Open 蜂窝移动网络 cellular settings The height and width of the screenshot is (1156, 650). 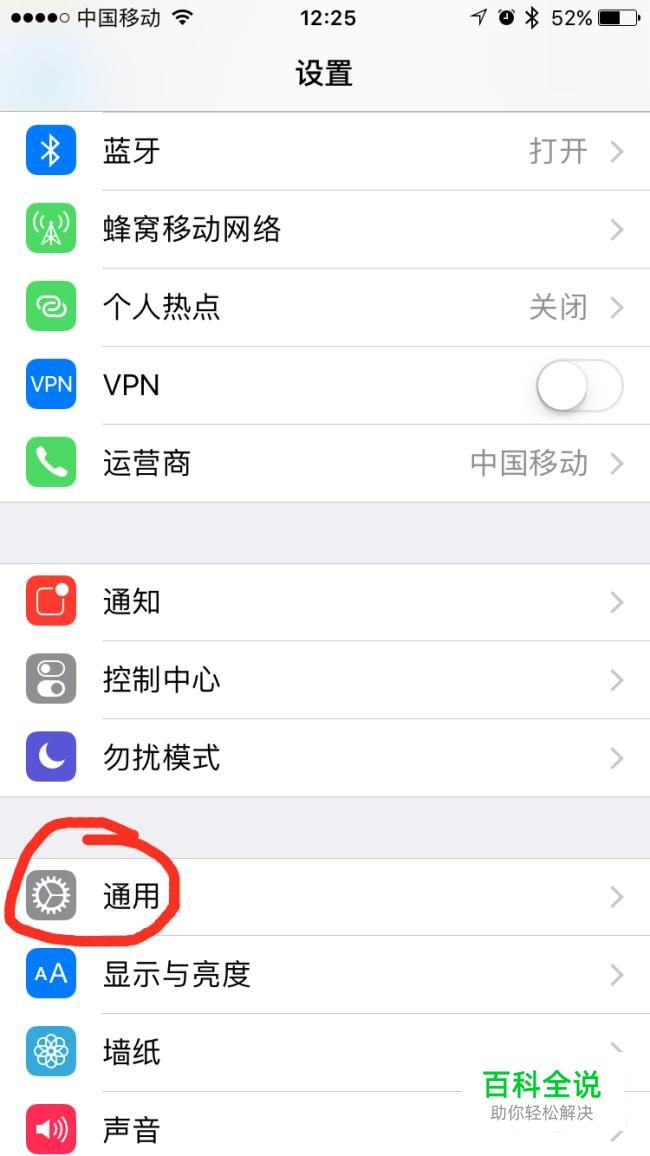click(325, 229)
